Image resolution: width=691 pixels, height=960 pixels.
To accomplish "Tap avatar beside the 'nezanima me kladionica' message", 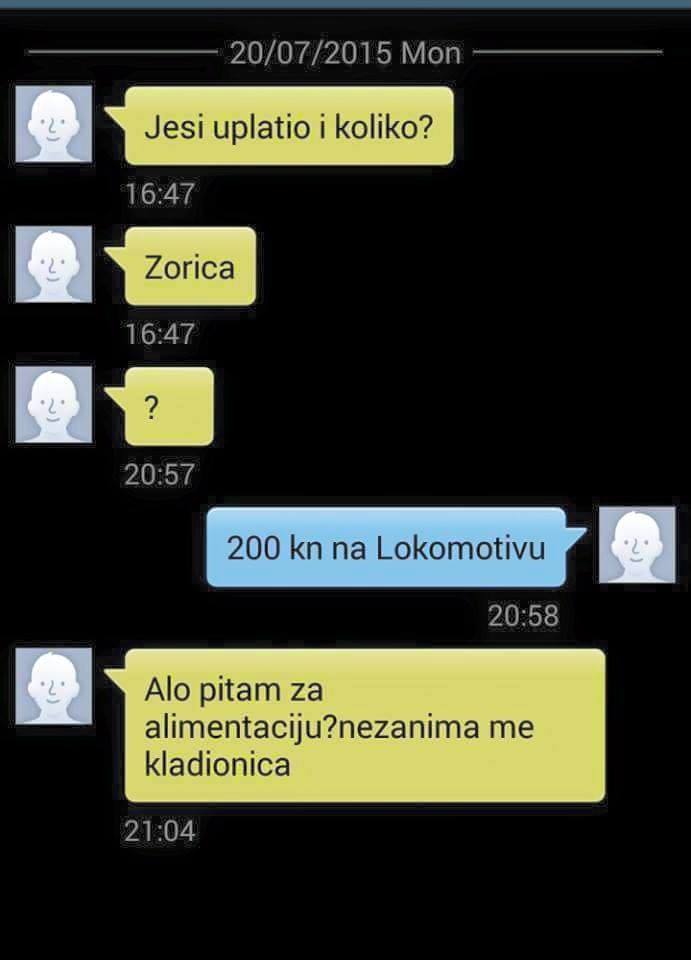I will pos(54,685).
